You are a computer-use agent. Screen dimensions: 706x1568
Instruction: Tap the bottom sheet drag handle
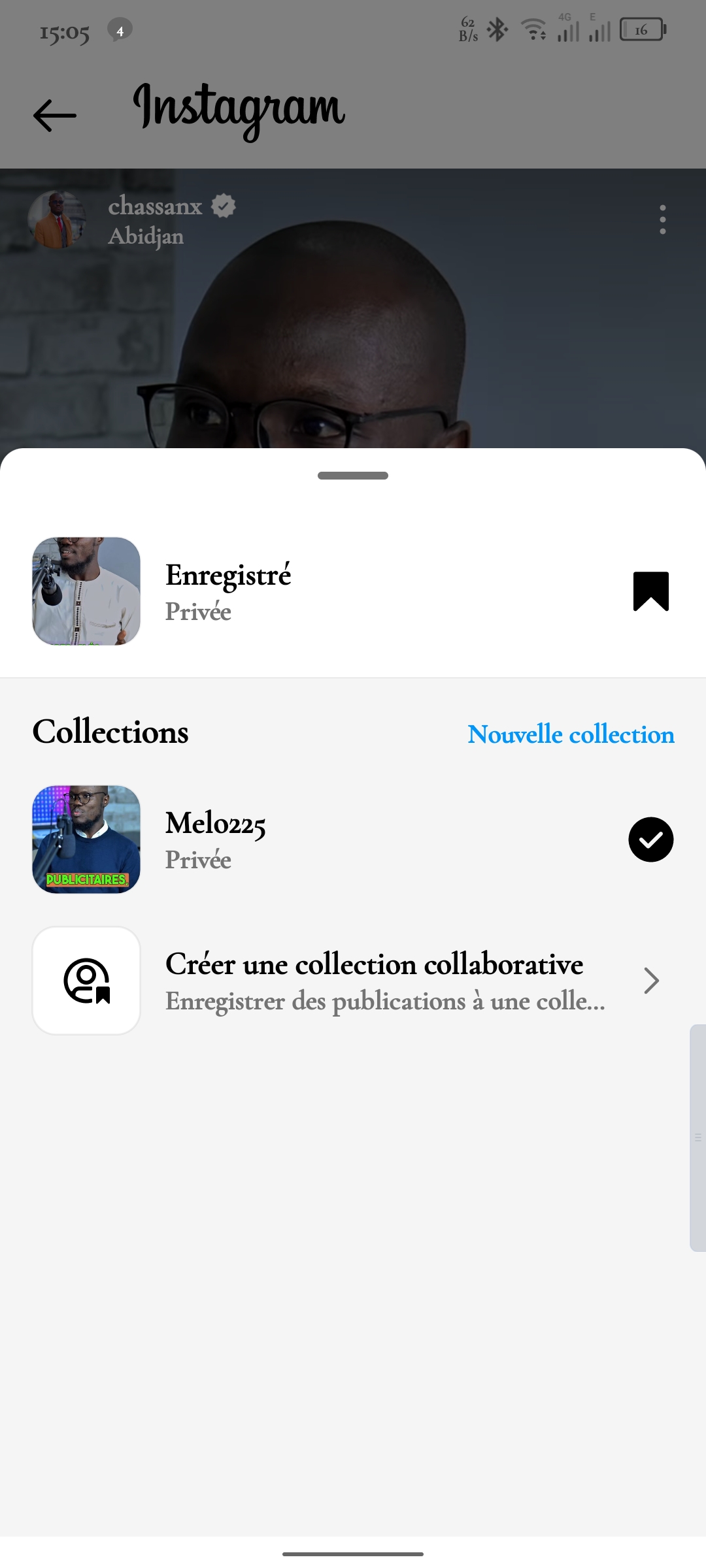coord(353,476)
